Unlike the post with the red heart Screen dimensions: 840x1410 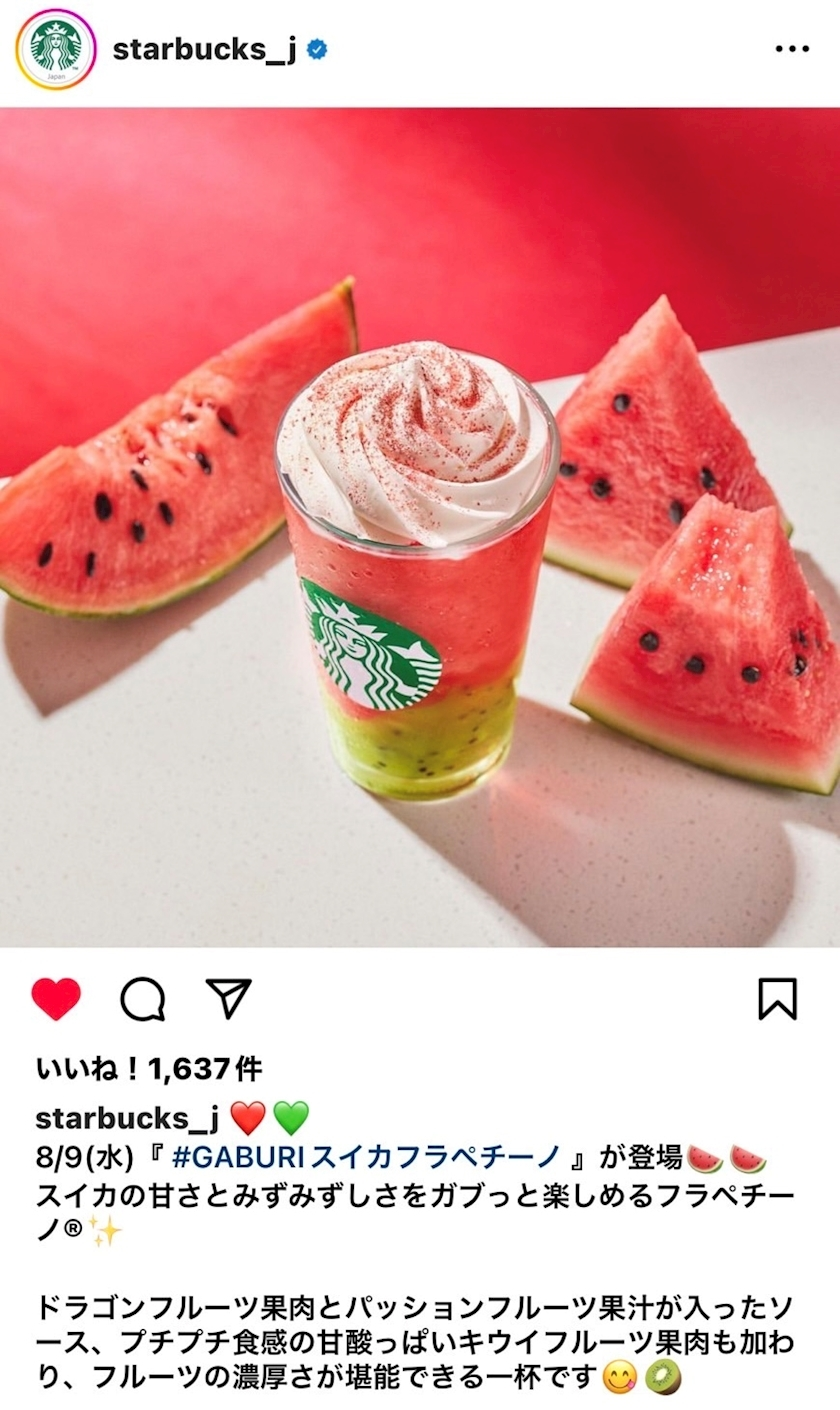pyautogui.click(x=56, y=999)
